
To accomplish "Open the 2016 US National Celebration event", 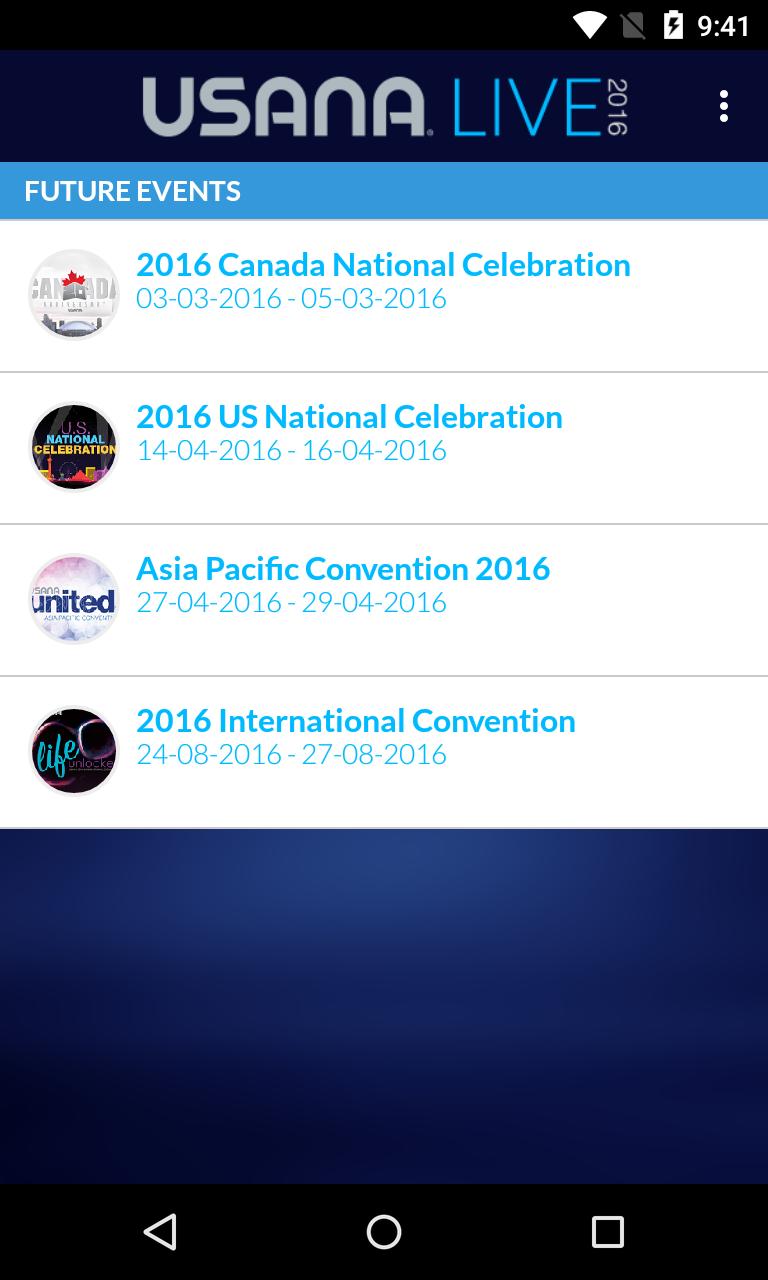I will [x=350, y=416].
